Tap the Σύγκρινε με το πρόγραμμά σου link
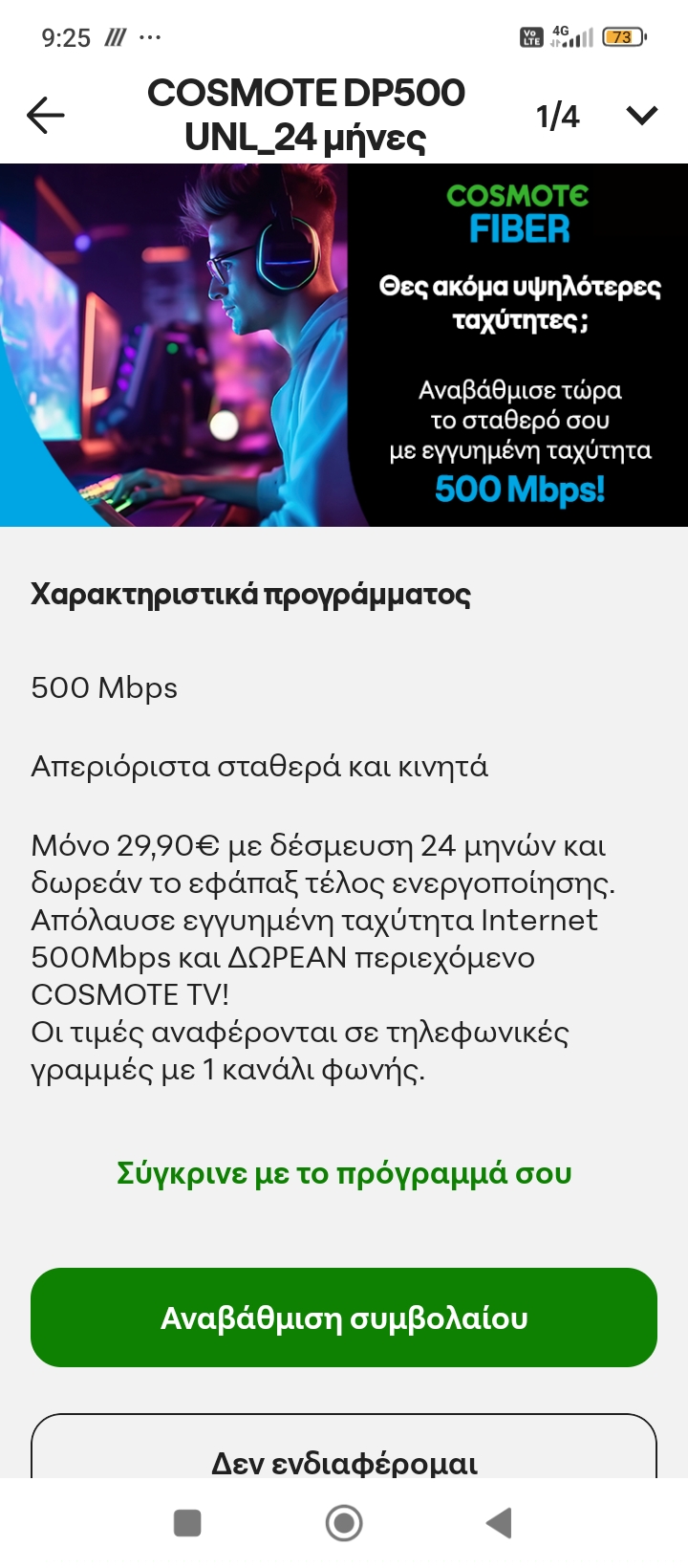 tap(344, 1173)
